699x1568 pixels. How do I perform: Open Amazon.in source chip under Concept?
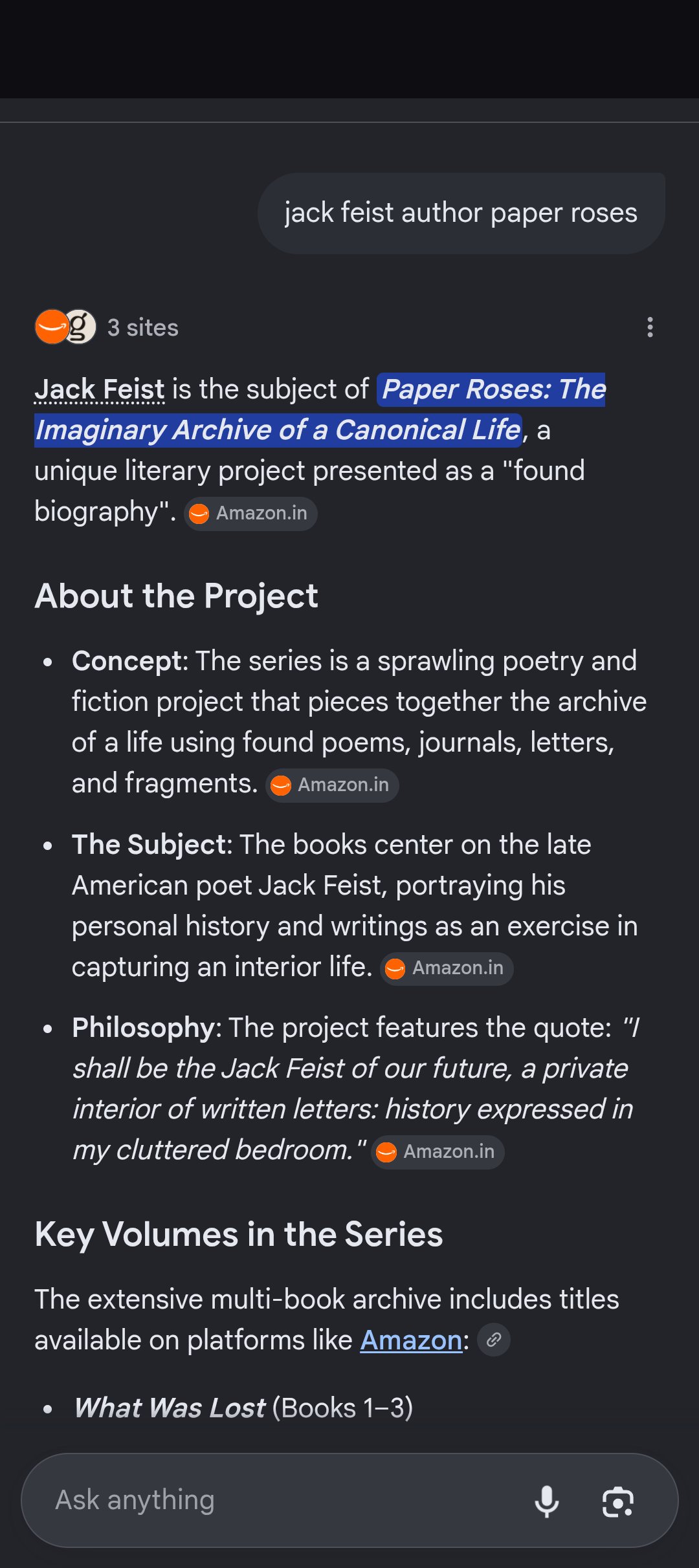[333, 785]
